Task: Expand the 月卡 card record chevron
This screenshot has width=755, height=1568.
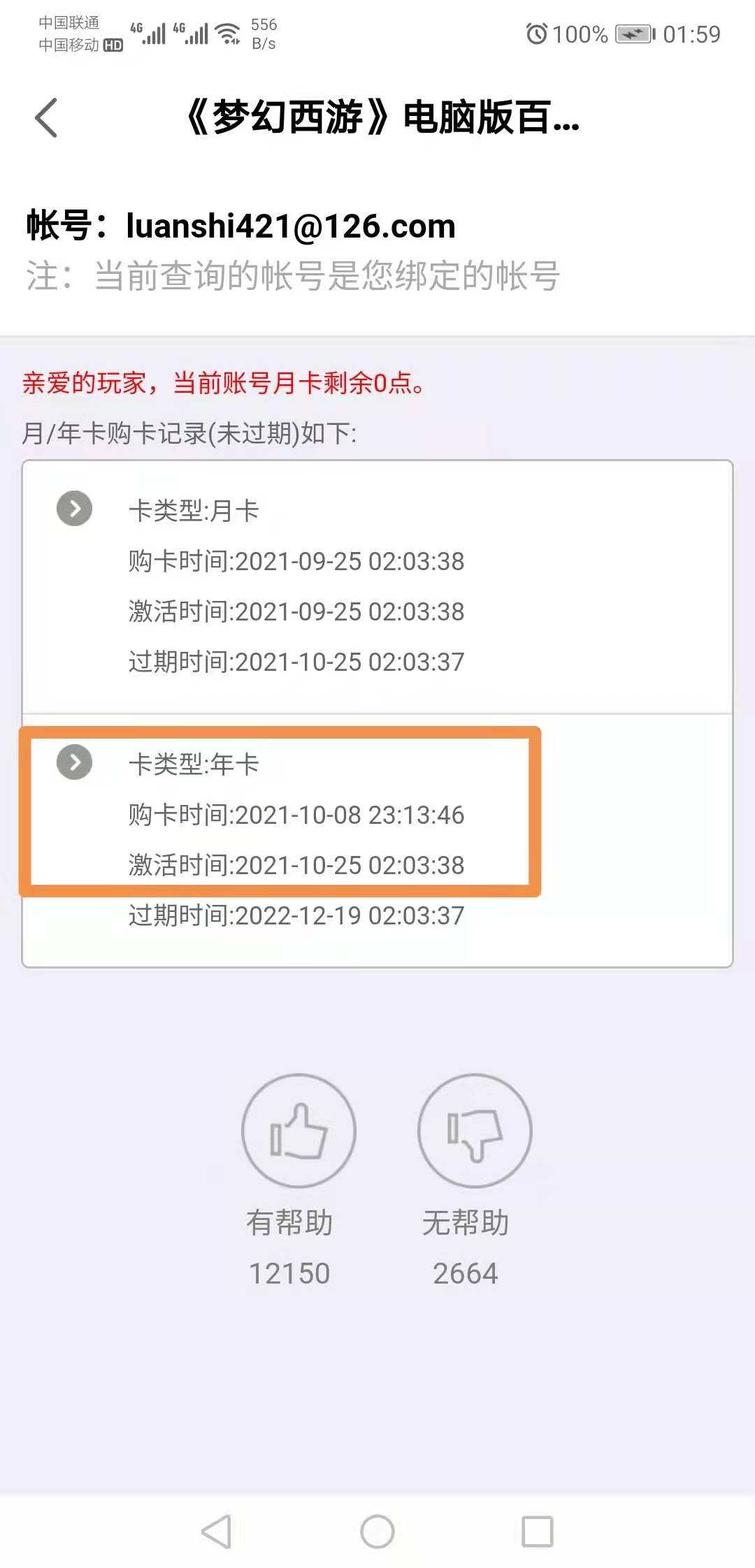Action: pyautogui.click(x=75, y=509)
